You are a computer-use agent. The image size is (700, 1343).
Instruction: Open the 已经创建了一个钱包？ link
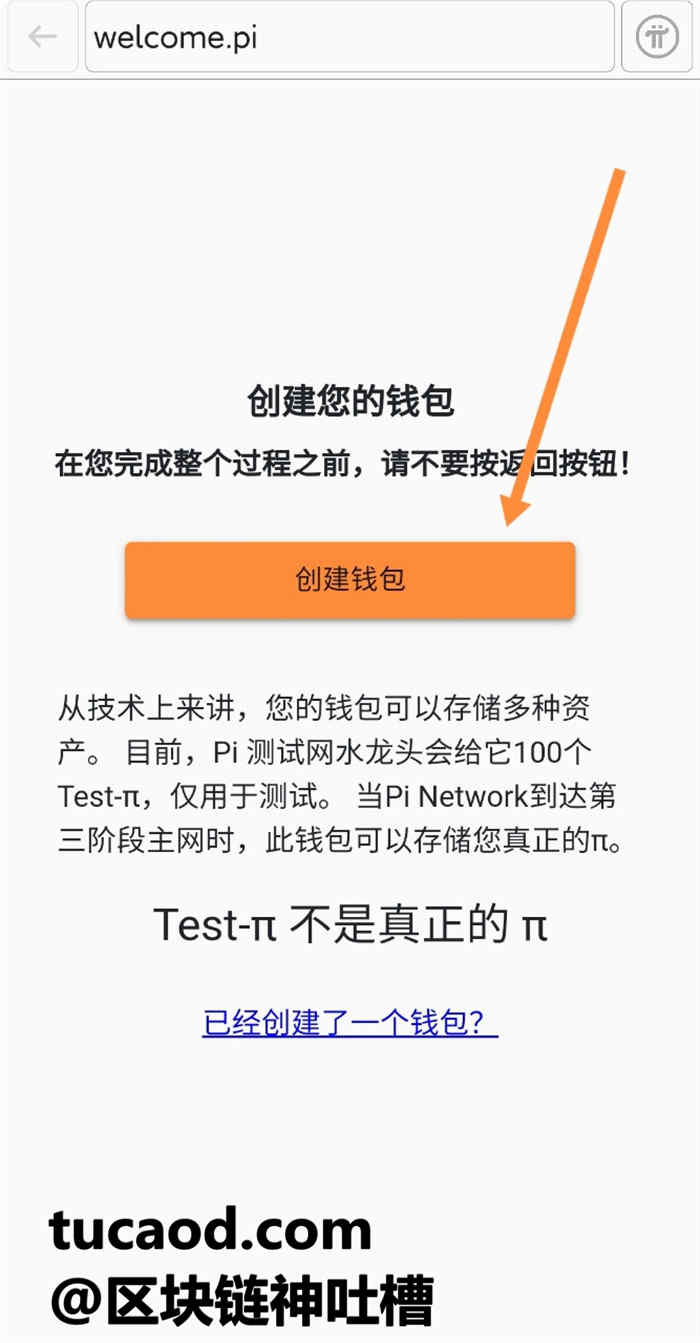350,1023
